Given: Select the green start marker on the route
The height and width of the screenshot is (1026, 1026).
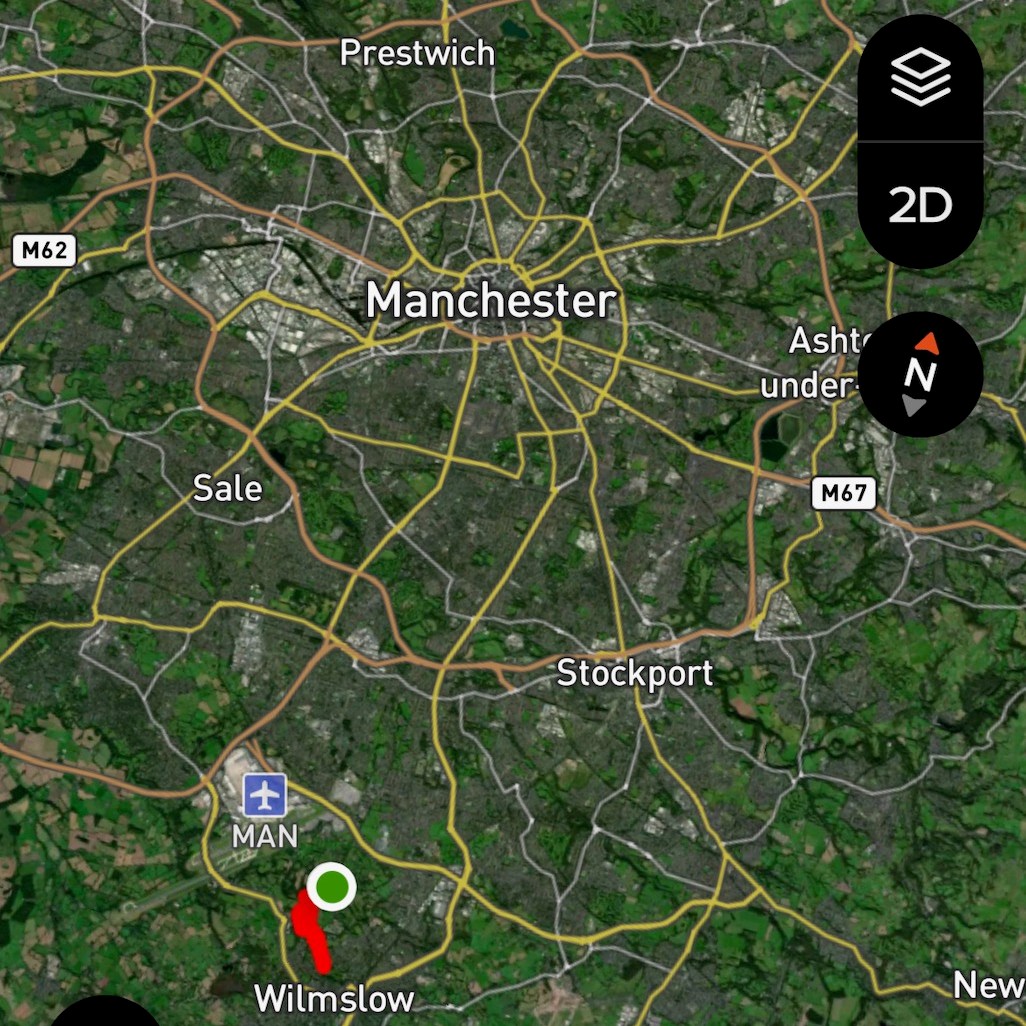Looking at the screenshot, I should coord(331,886).
